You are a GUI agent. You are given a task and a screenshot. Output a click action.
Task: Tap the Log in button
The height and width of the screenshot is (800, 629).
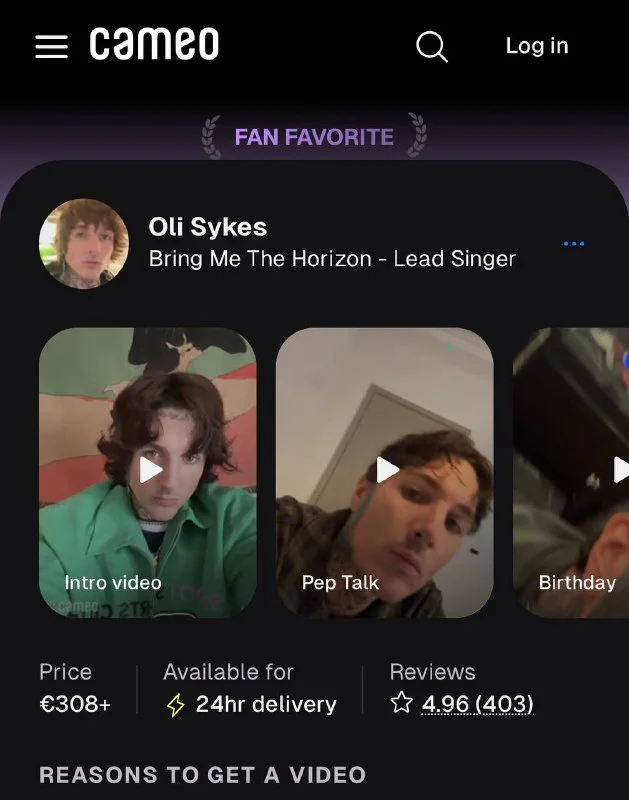pos(536,46)
